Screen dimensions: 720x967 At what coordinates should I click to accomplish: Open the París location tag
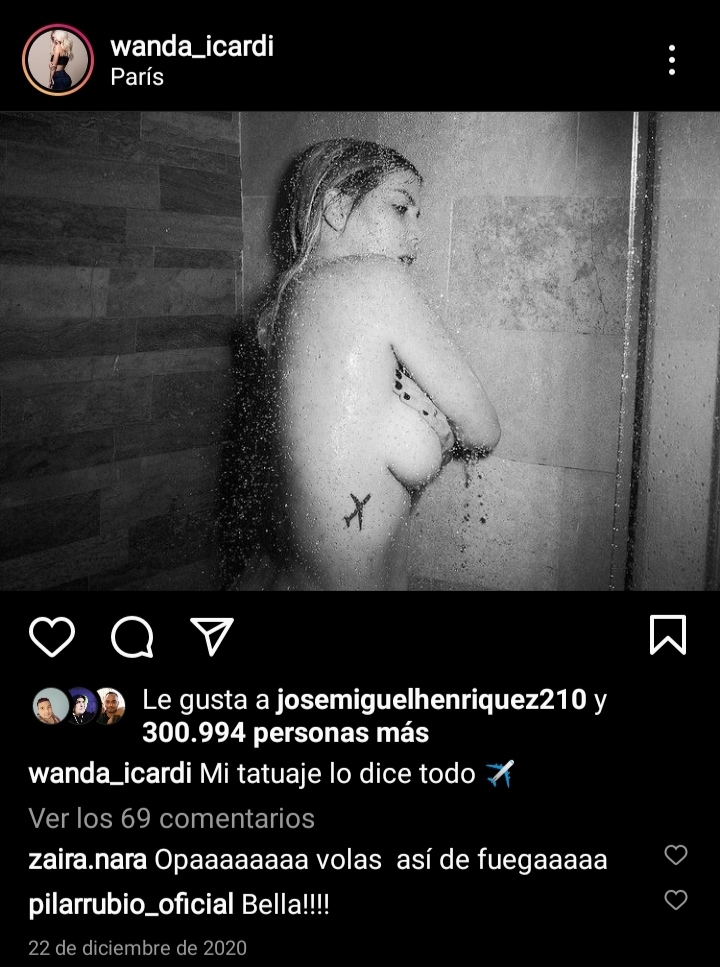click(x=137, y=76)
